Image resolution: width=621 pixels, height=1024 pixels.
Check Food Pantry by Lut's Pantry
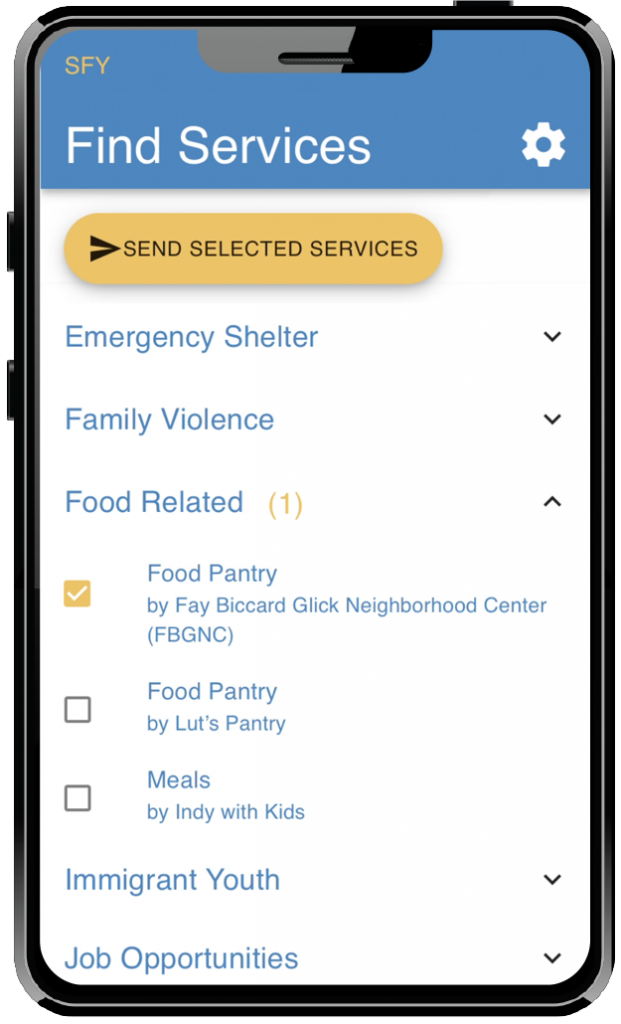click(x=77, y=709)
